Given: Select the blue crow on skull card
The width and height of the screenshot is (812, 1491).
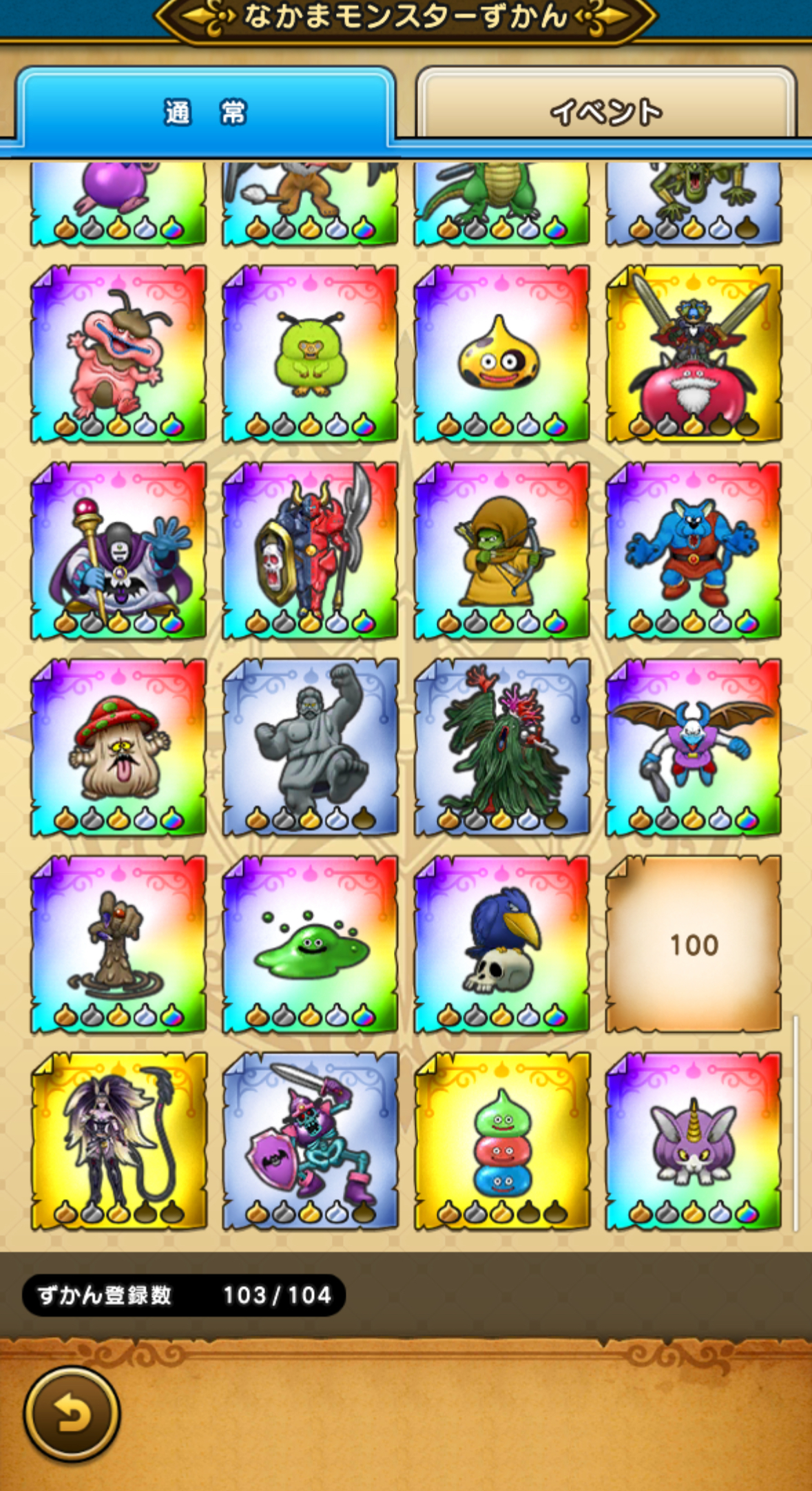Looking at the screenshot, I should [x=501, y=944].
